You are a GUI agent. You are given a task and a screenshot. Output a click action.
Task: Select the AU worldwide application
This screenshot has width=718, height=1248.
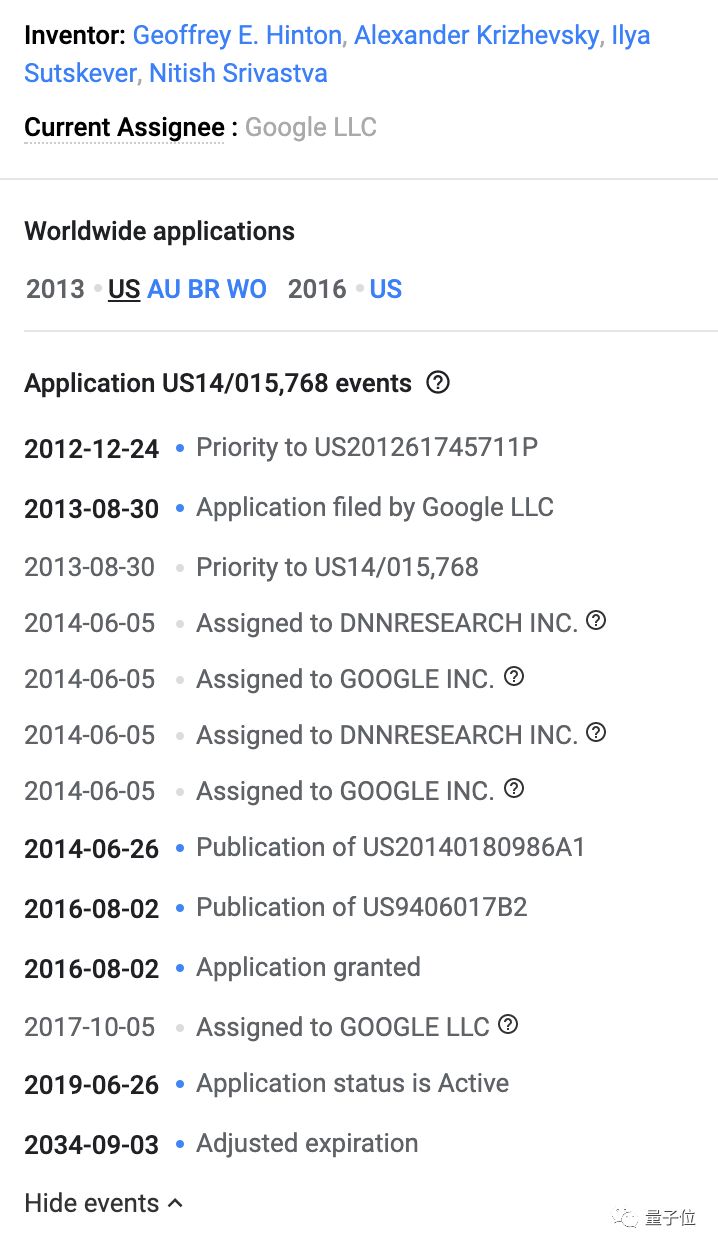(164, 289)
